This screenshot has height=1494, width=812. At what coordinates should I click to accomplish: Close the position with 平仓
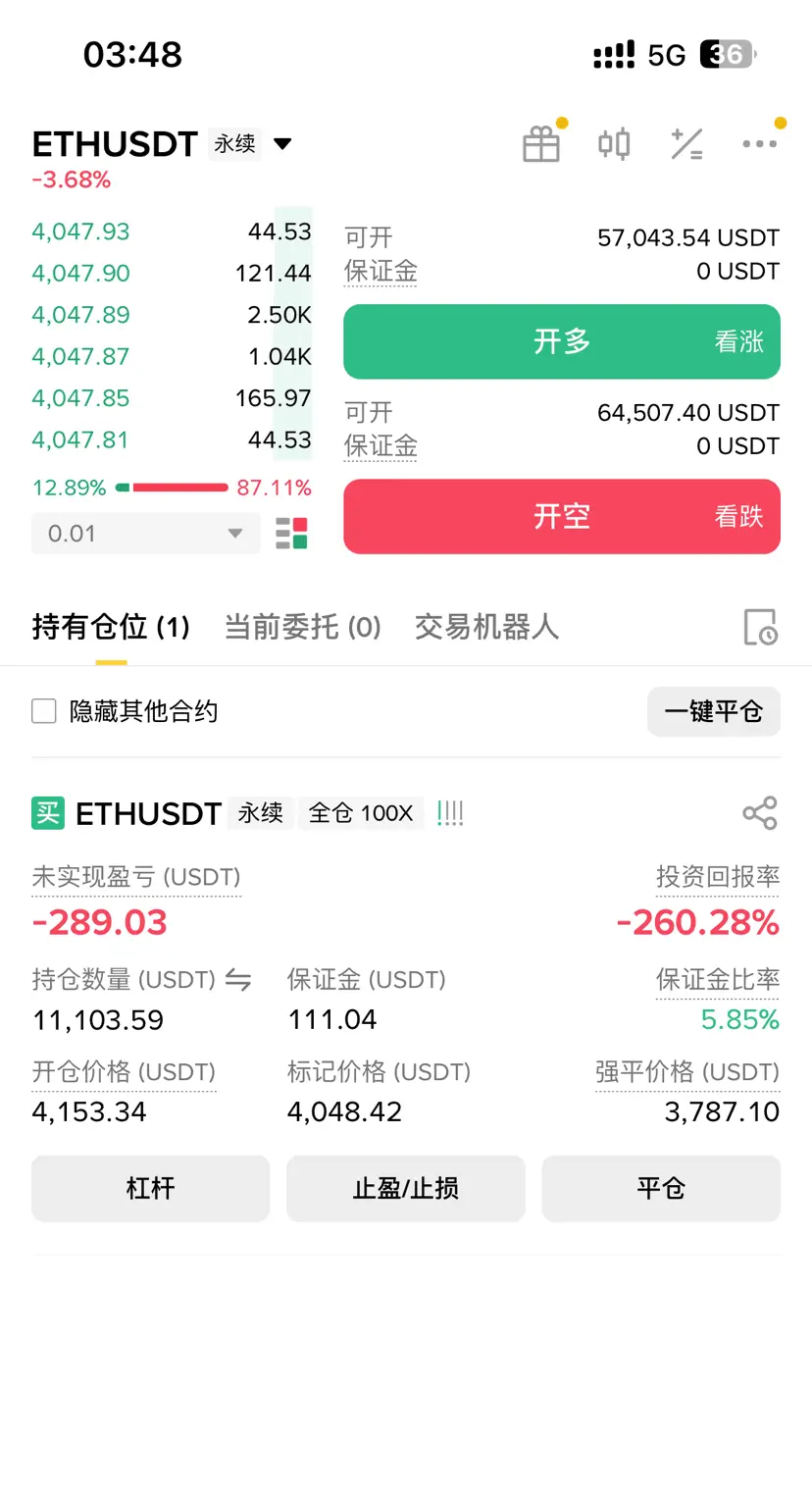click(660, 1188)
